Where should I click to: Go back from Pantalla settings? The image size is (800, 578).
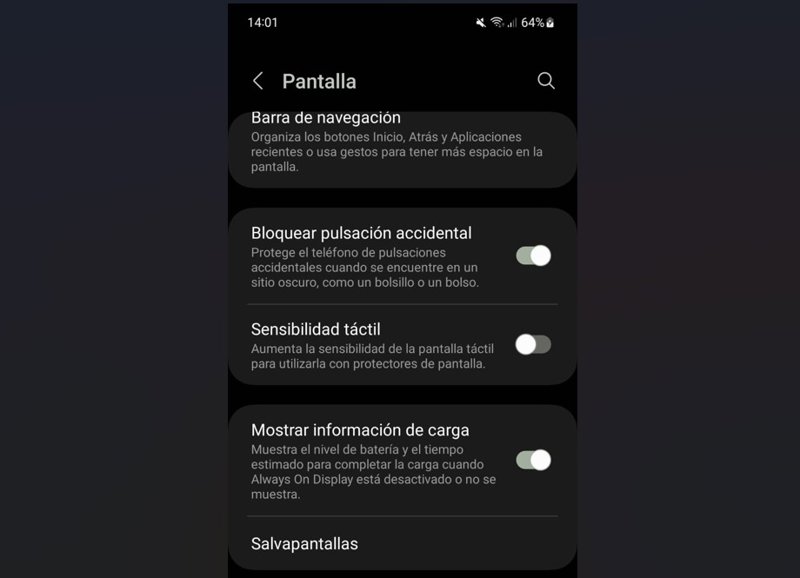click(258, 81)
